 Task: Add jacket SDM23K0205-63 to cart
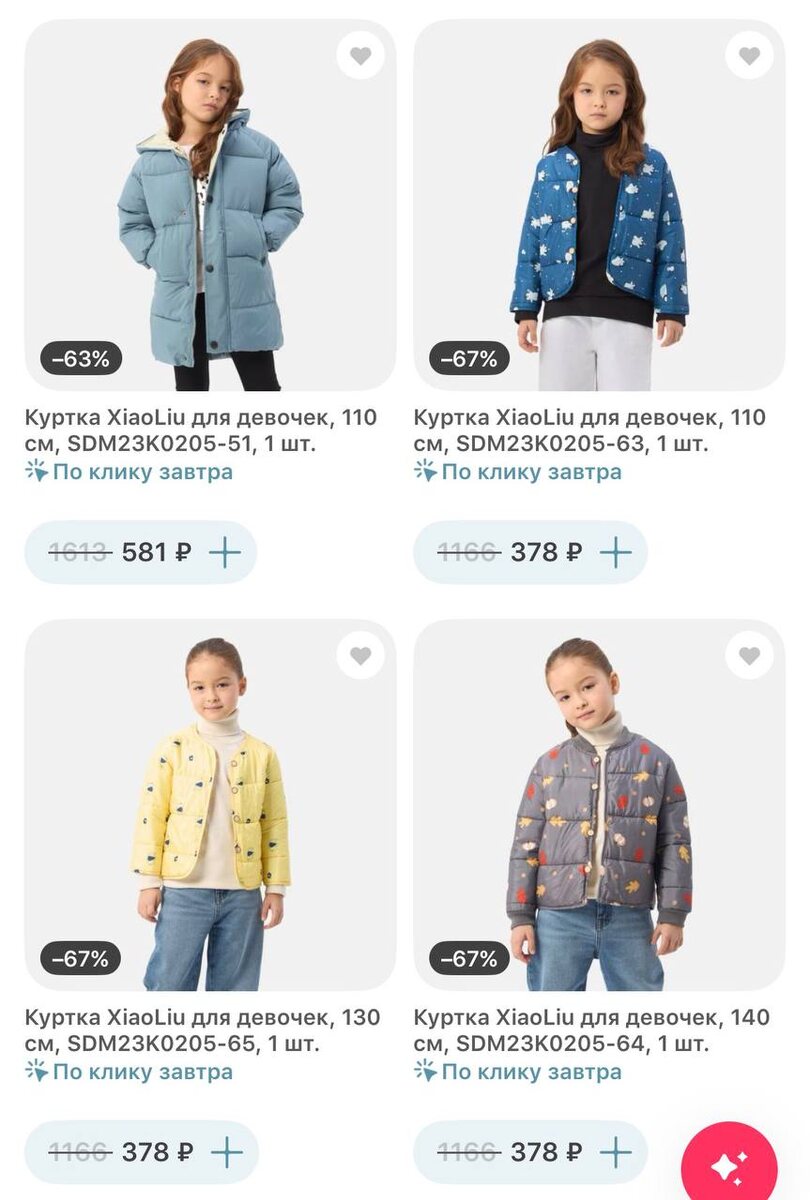point(615,552)
